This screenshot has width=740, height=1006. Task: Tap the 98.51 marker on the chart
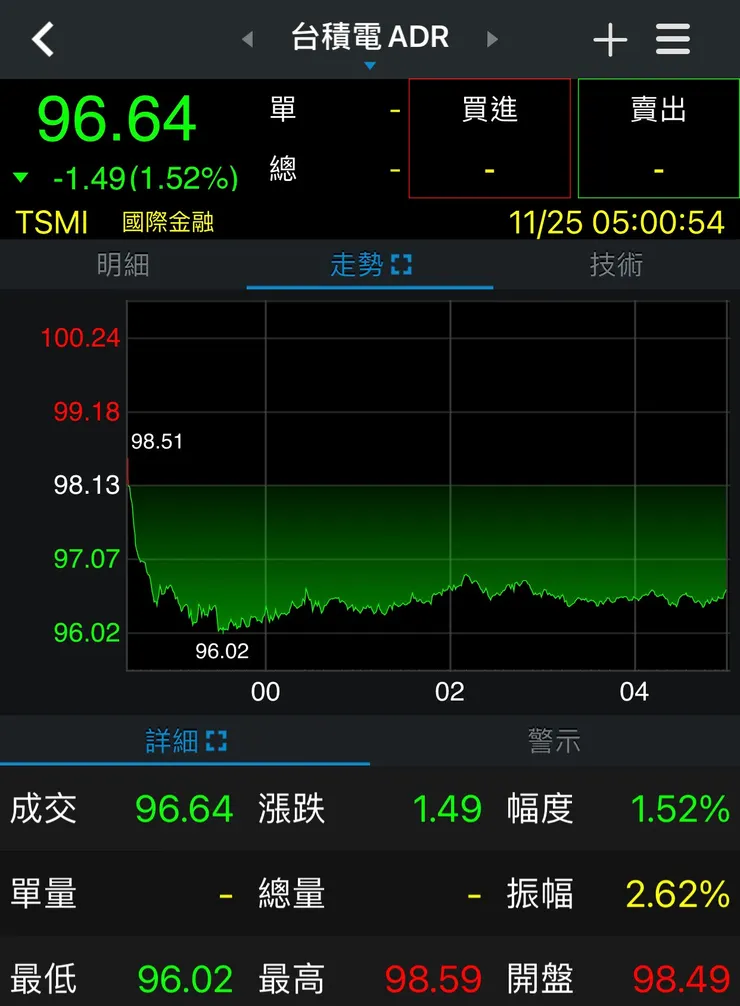tap(158, 441)
